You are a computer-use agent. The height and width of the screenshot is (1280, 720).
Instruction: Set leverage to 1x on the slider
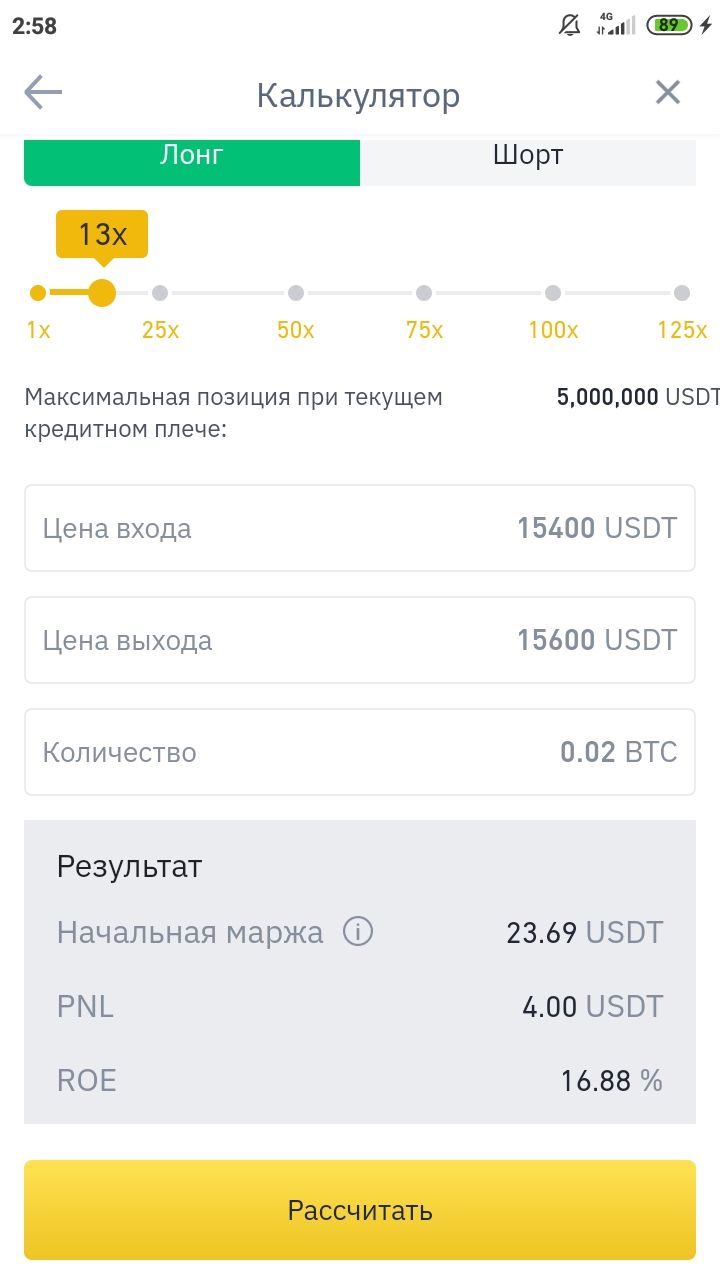(x=38, y=293)
